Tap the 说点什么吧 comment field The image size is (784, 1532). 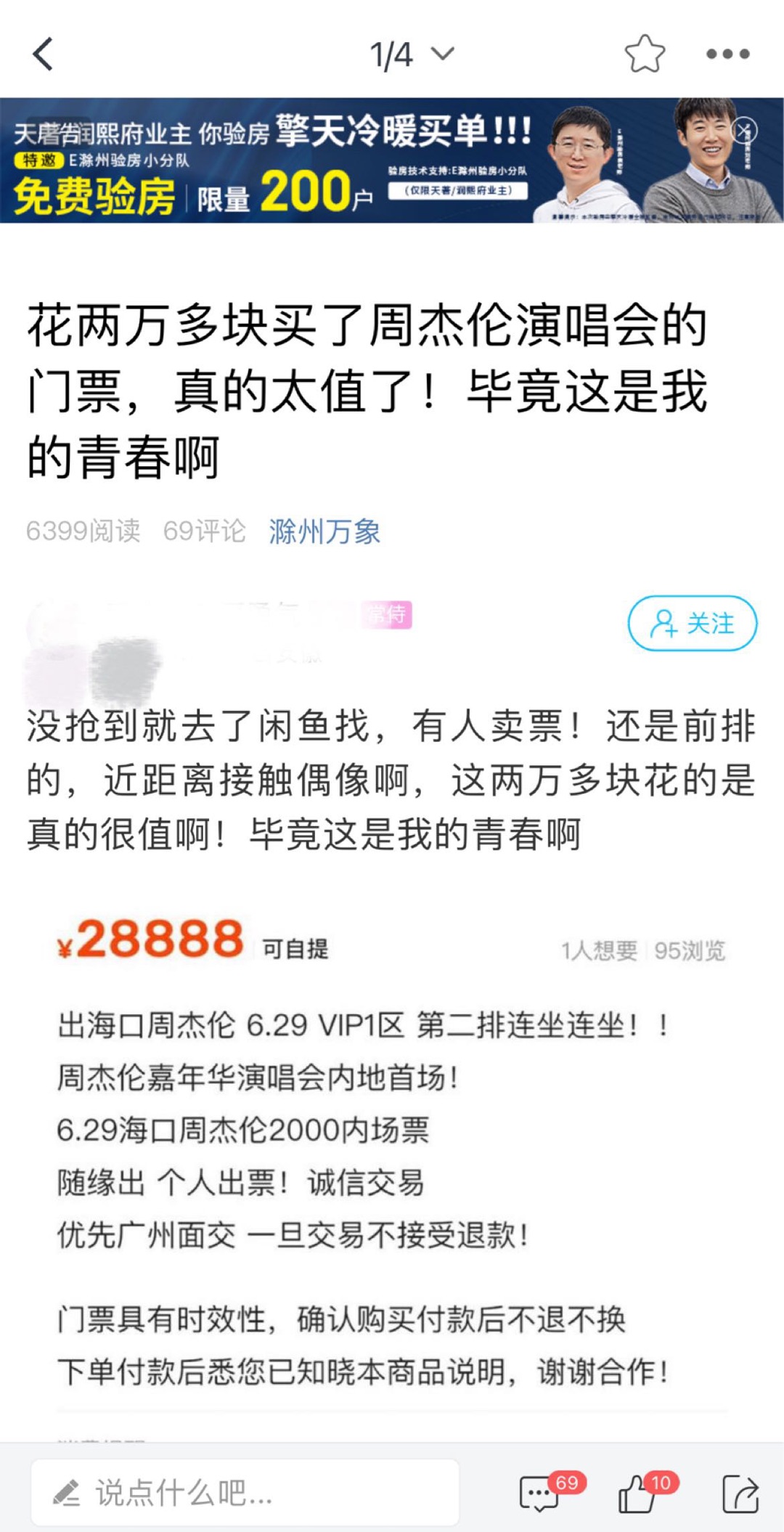coord(245,1494)
